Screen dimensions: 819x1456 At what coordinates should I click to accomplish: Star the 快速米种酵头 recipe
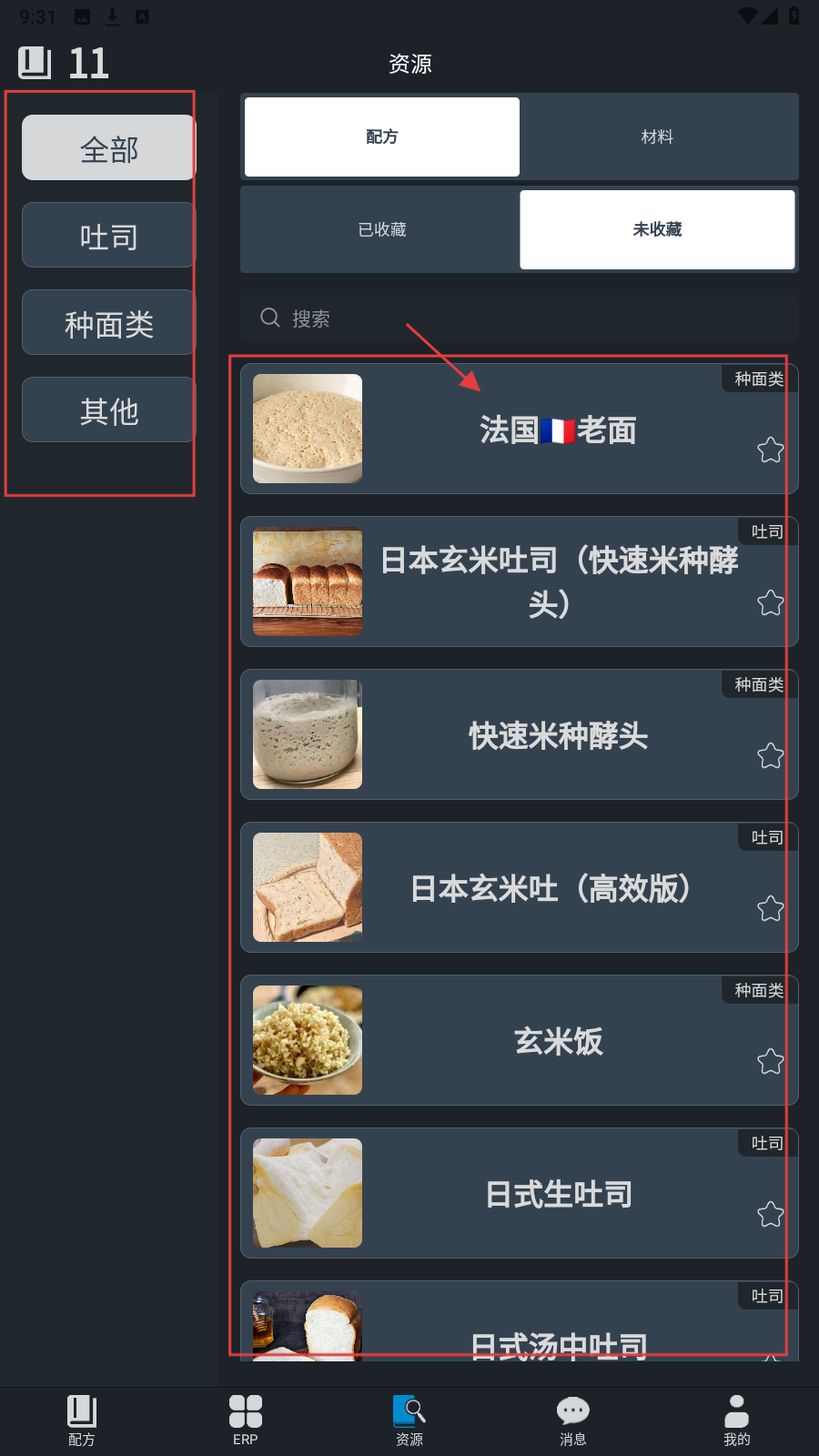pyautogui.click(x=770, y=755)
